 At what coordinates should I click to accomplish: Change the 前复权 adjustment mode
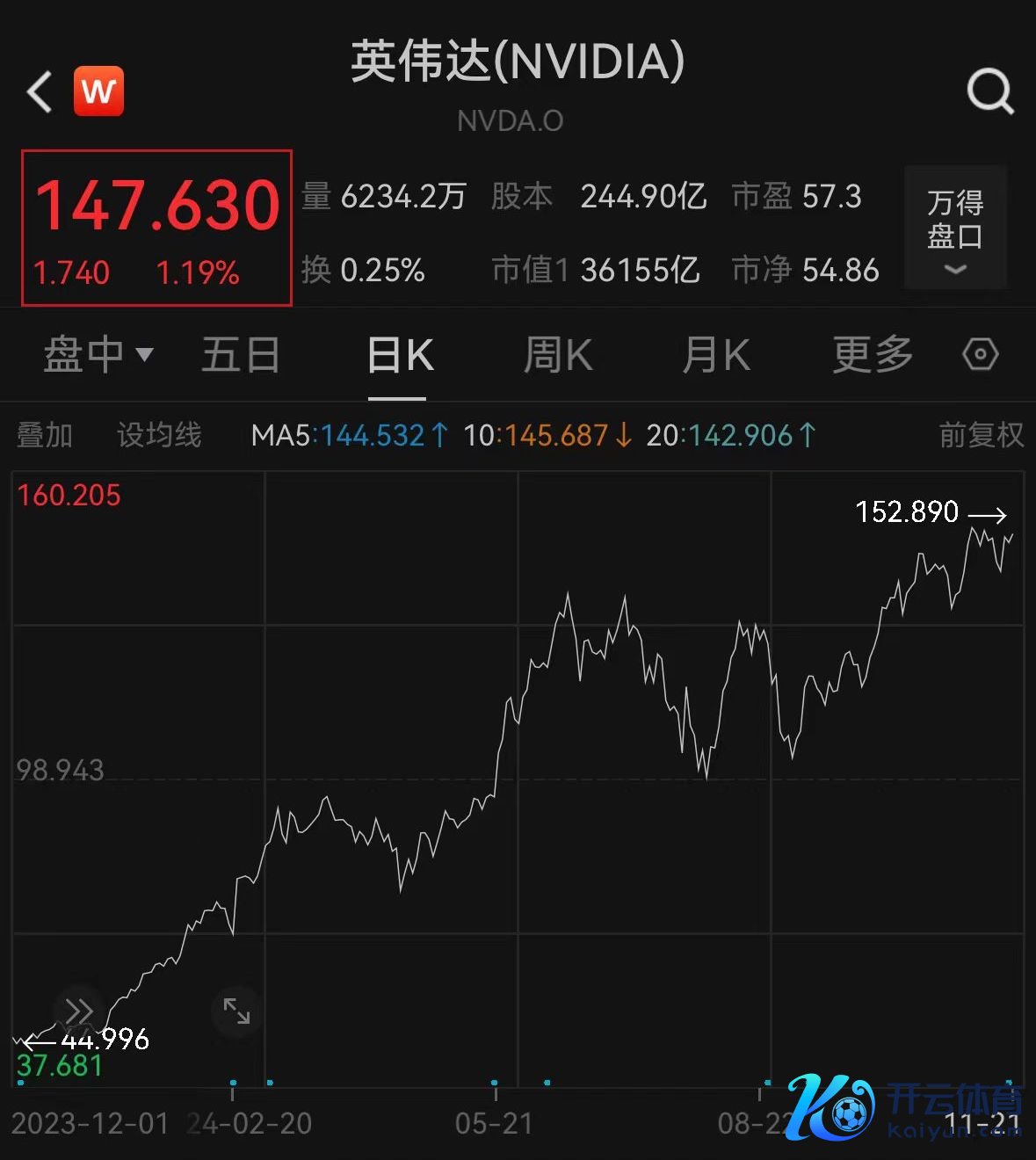tap(981, 435)
